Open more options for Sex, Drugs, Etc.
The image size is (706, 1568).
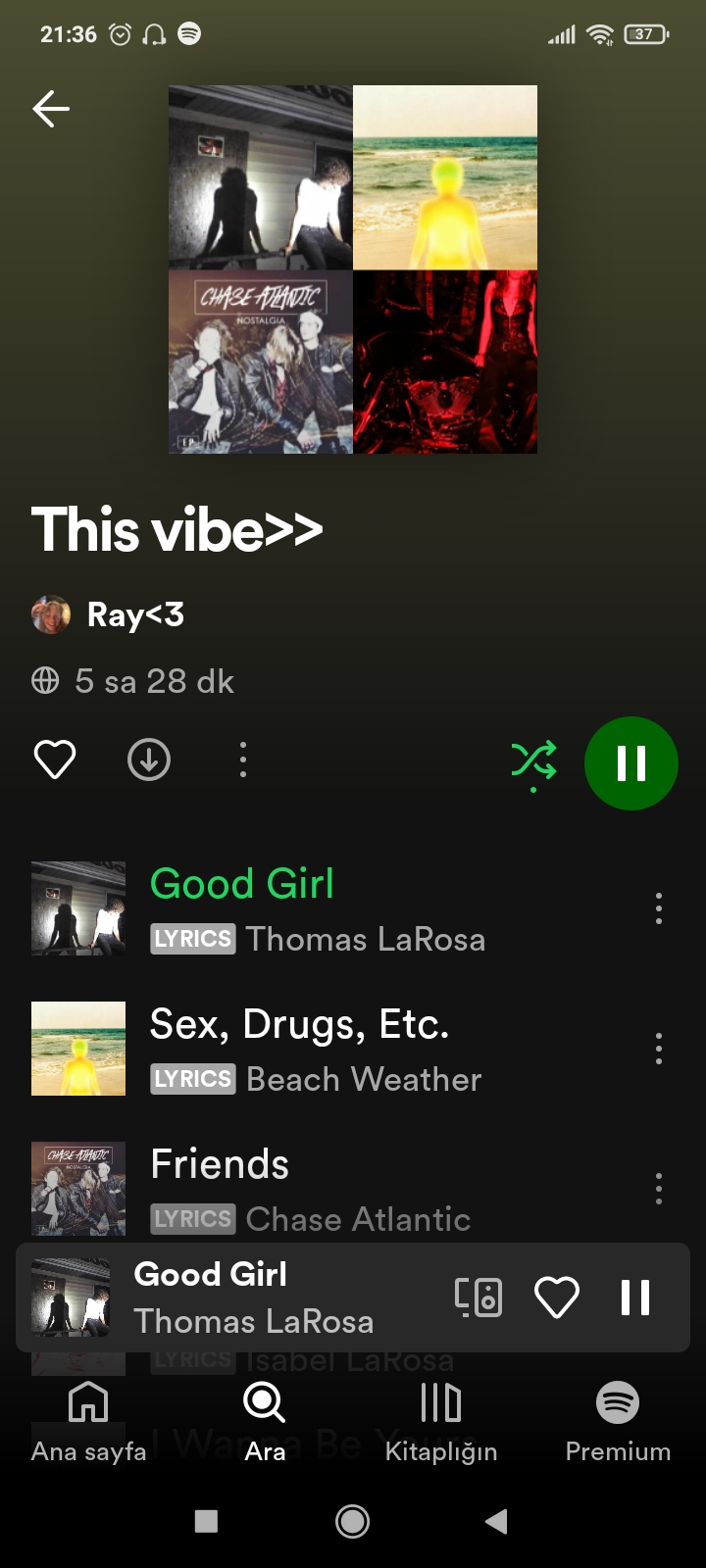click(659, 1049)
